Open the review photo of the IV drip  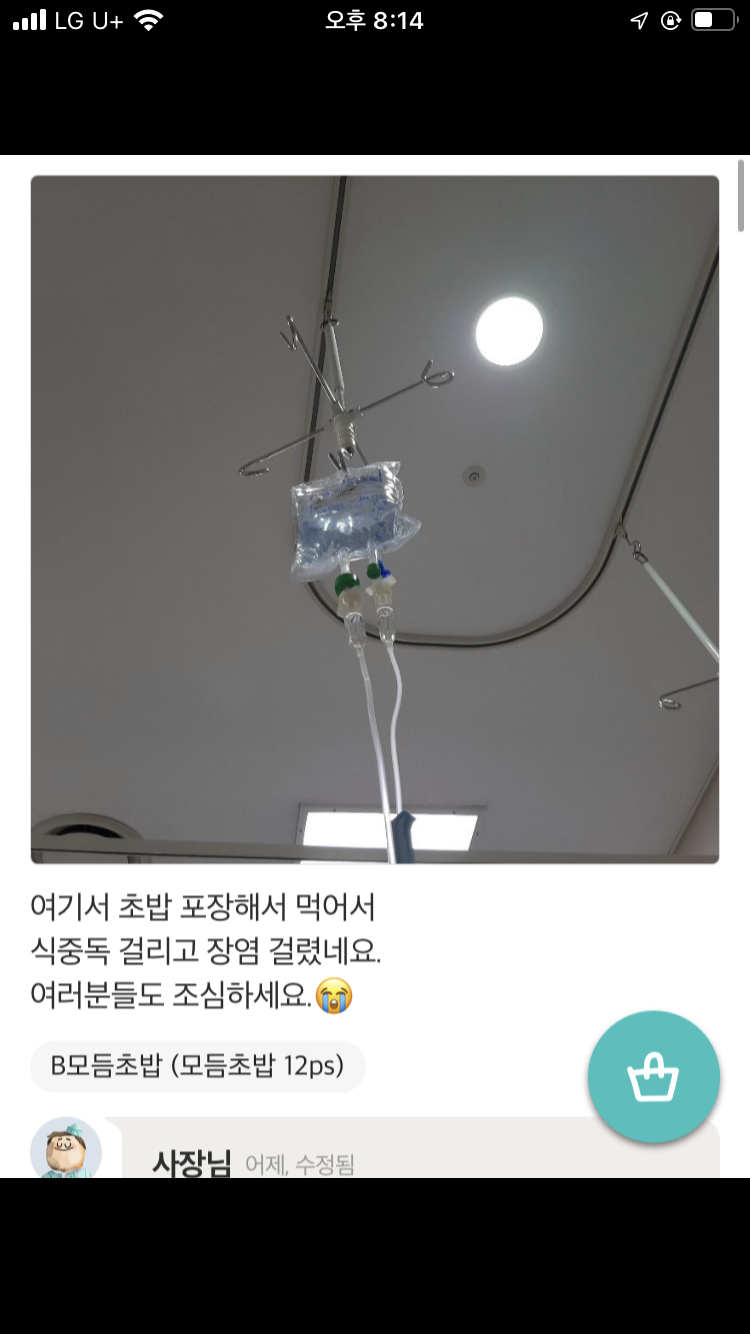(x=374, y=519)
